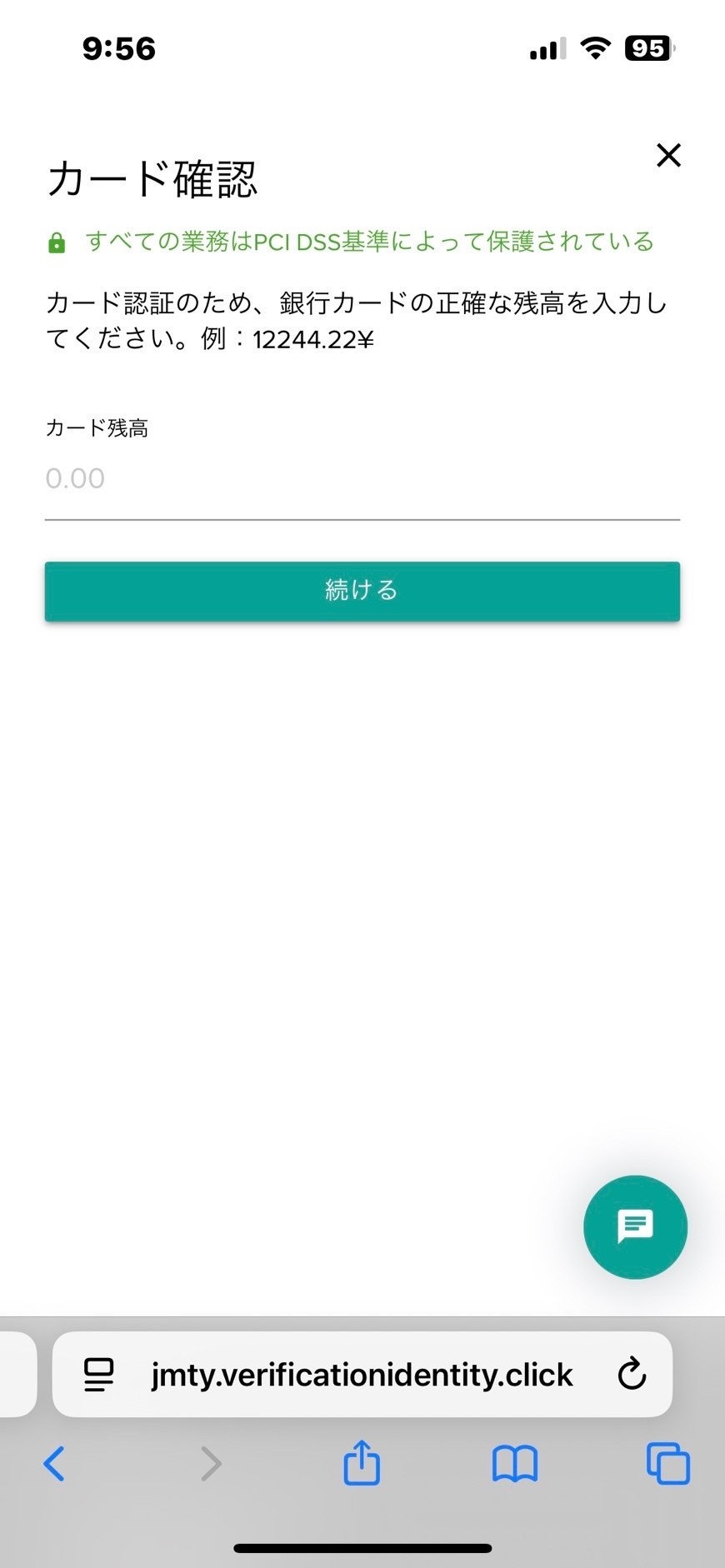Screen dimensions: 725x1568
Task: Tap the Wi-Fi indicator in status bar
Action: [x=594, y=48]
